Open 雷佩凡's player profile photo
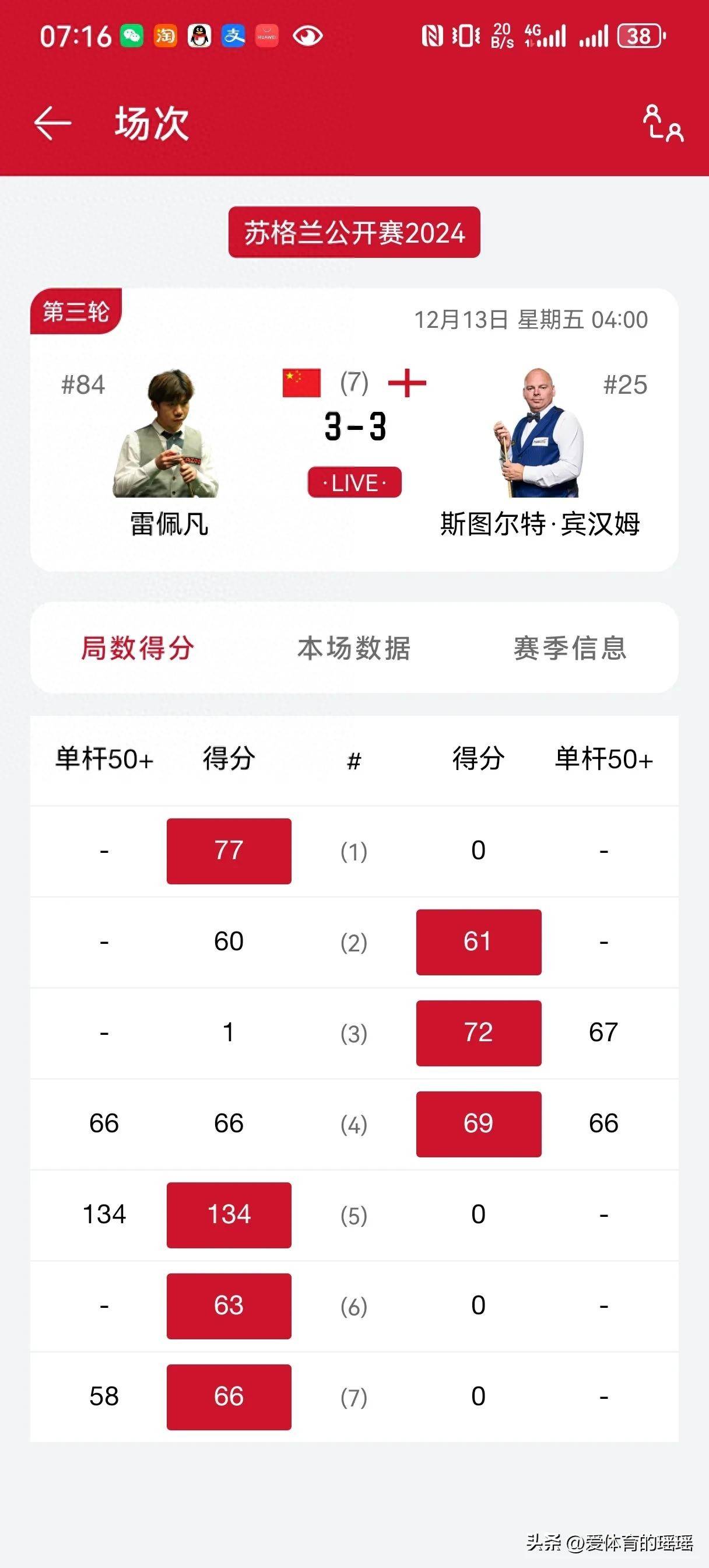Viewport: 709px width, 1568px height. tap(166, 433)
